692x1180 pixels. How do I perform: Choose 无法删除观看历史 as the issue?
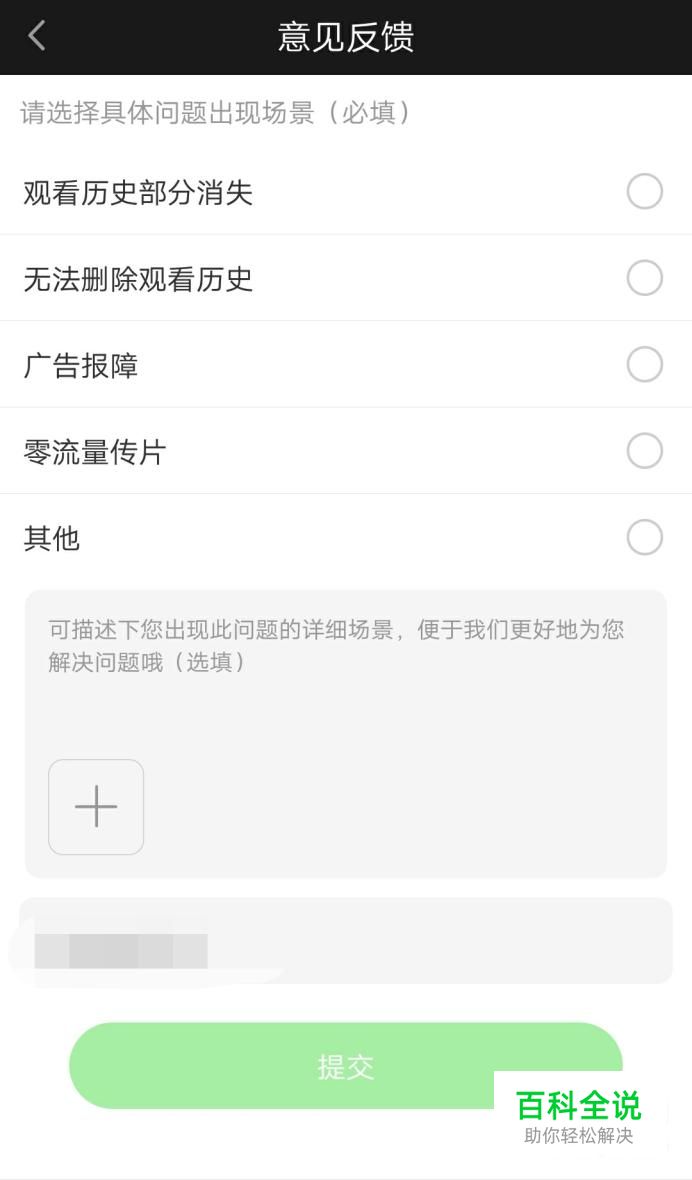[x=644, y=278]
